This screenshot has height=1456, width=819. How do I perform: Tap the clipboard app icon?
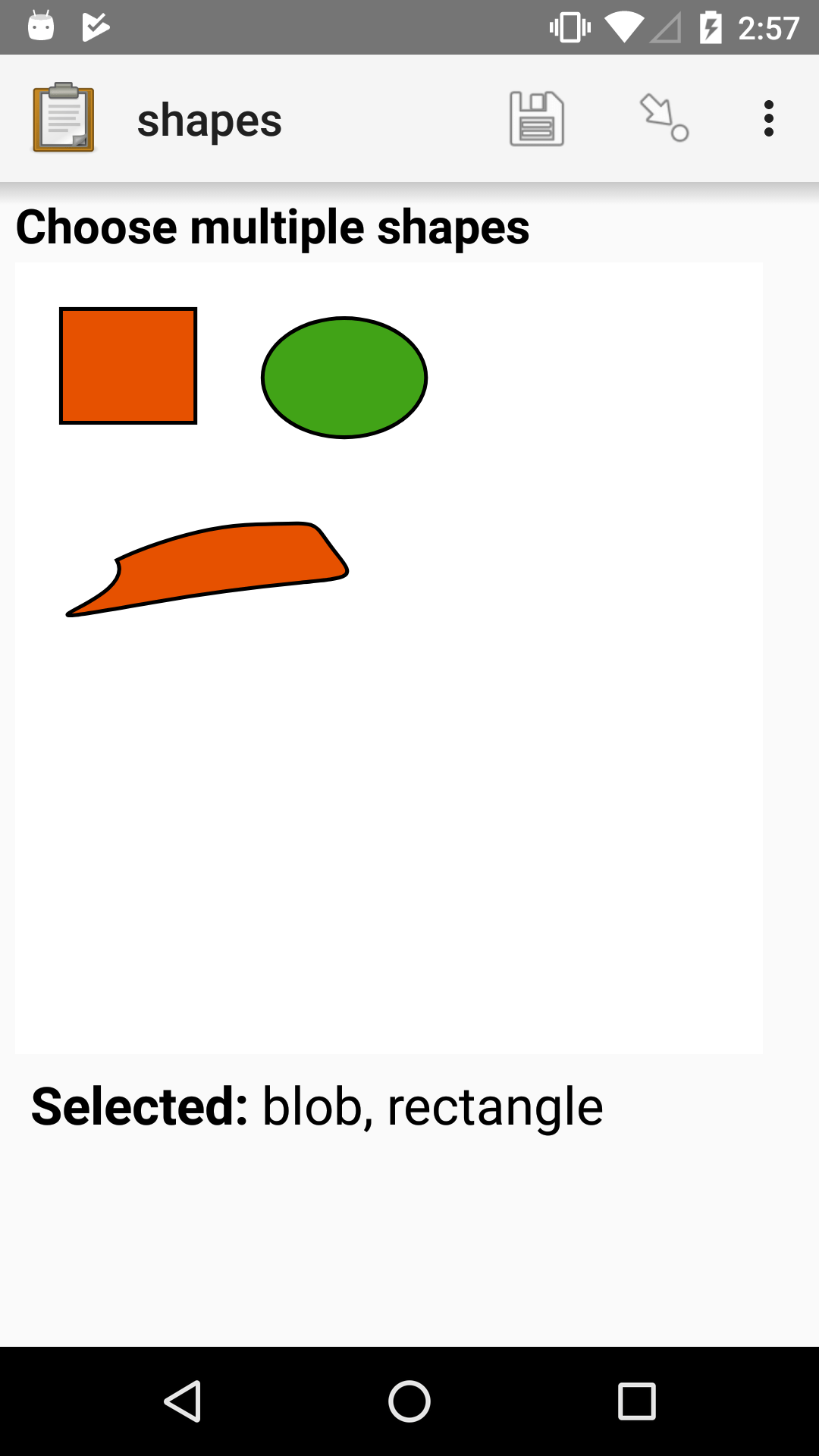[64, 118]
